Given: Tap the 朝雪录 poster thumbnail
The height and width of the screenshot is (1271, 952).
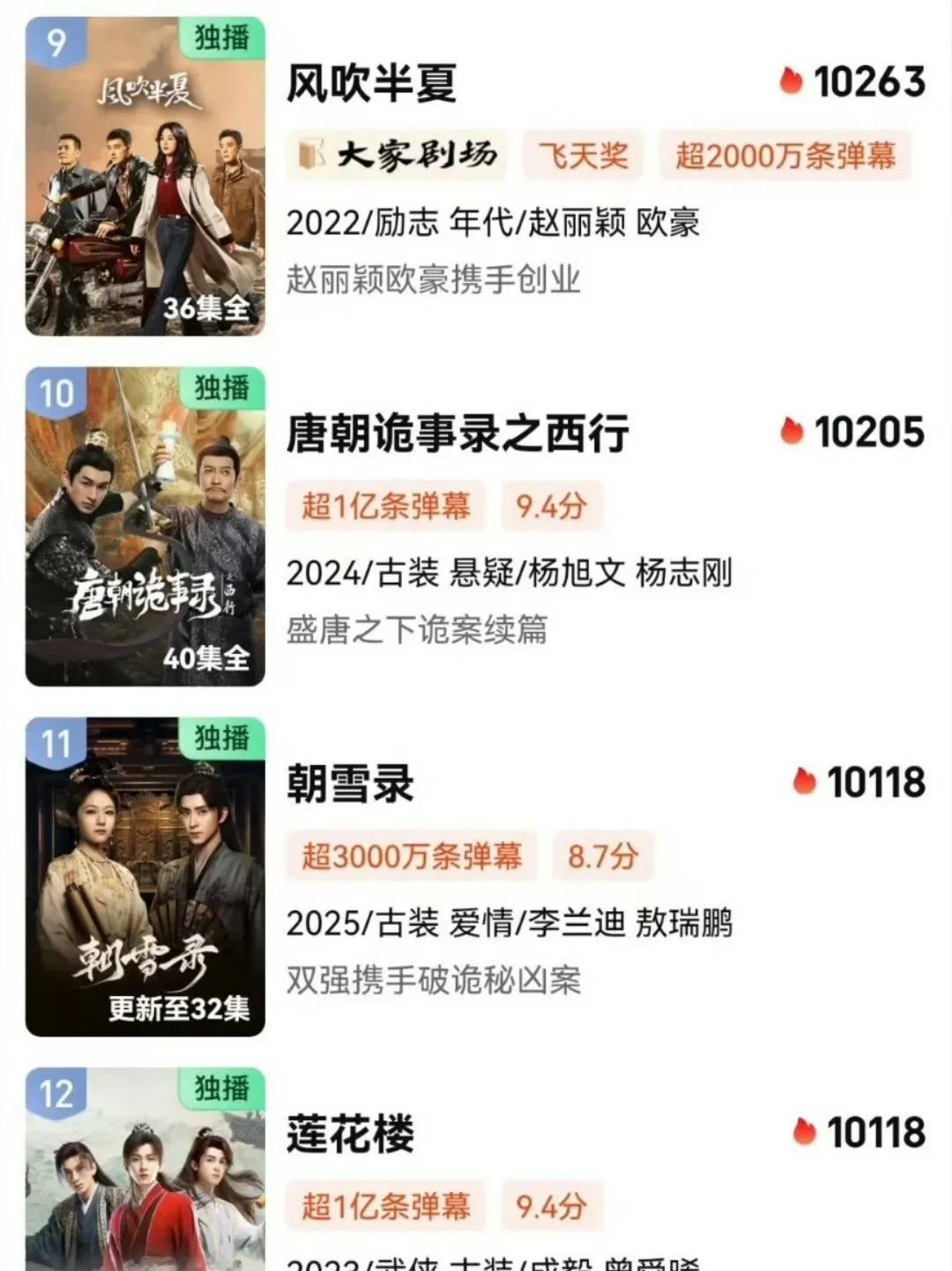Looking at the screenshot, I should [145, 876].
